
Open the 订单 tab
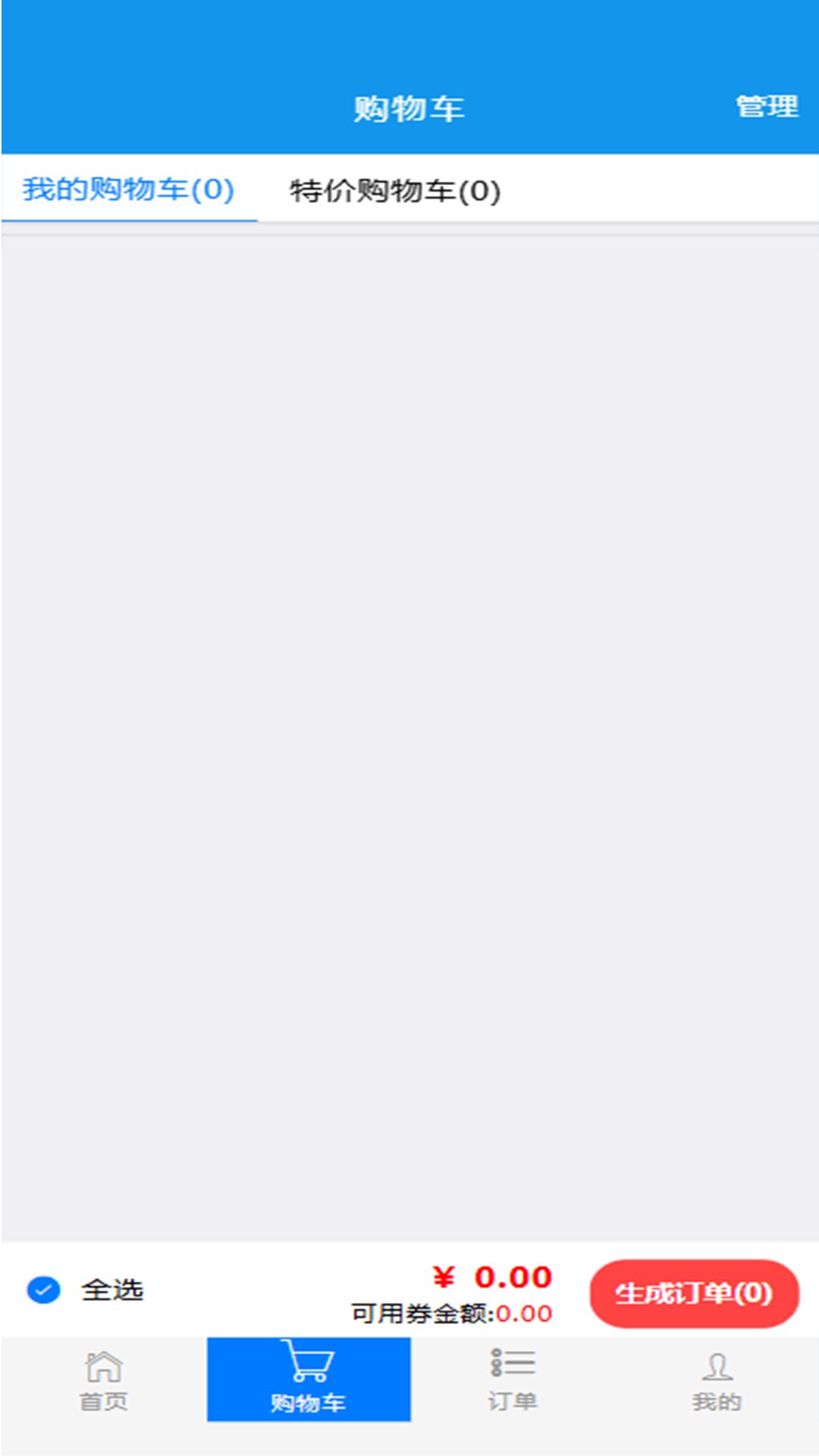coord(513,1380)
